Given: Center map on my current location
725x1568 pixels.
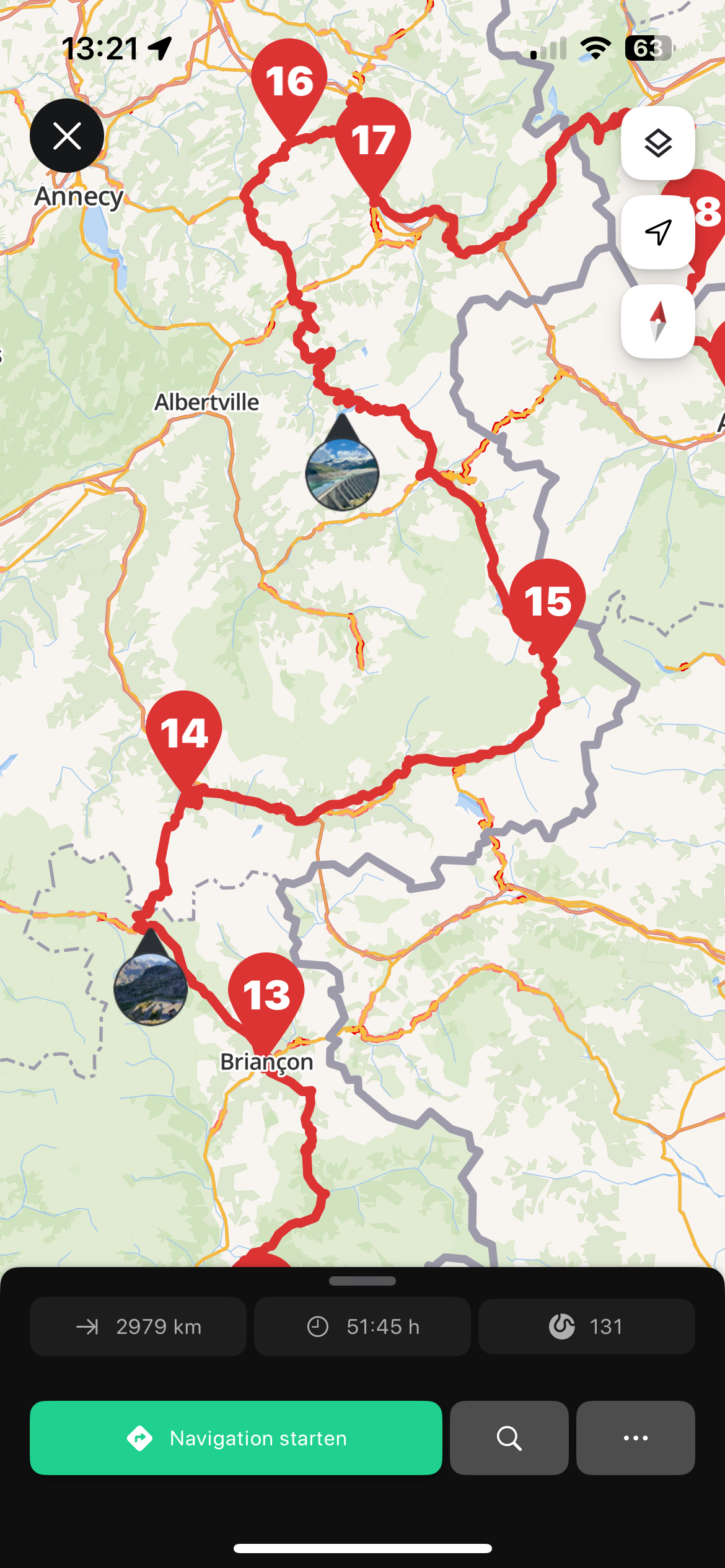Looking at the screenshot, I should coord(657,232).
